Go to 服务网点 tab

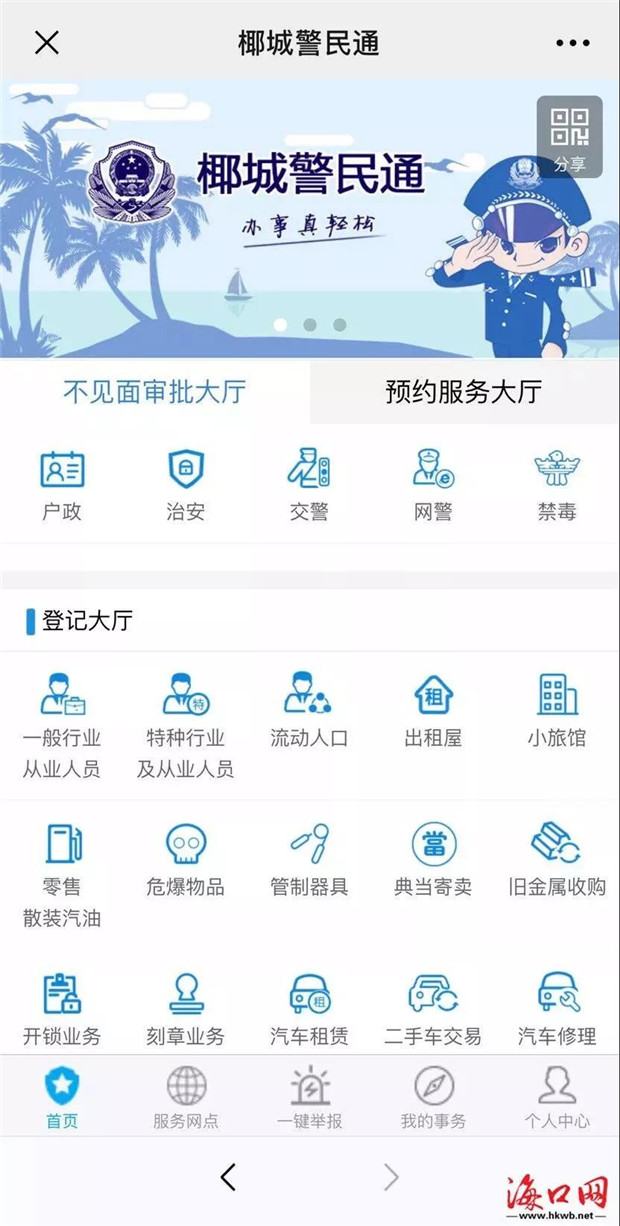coord(186,1097)
